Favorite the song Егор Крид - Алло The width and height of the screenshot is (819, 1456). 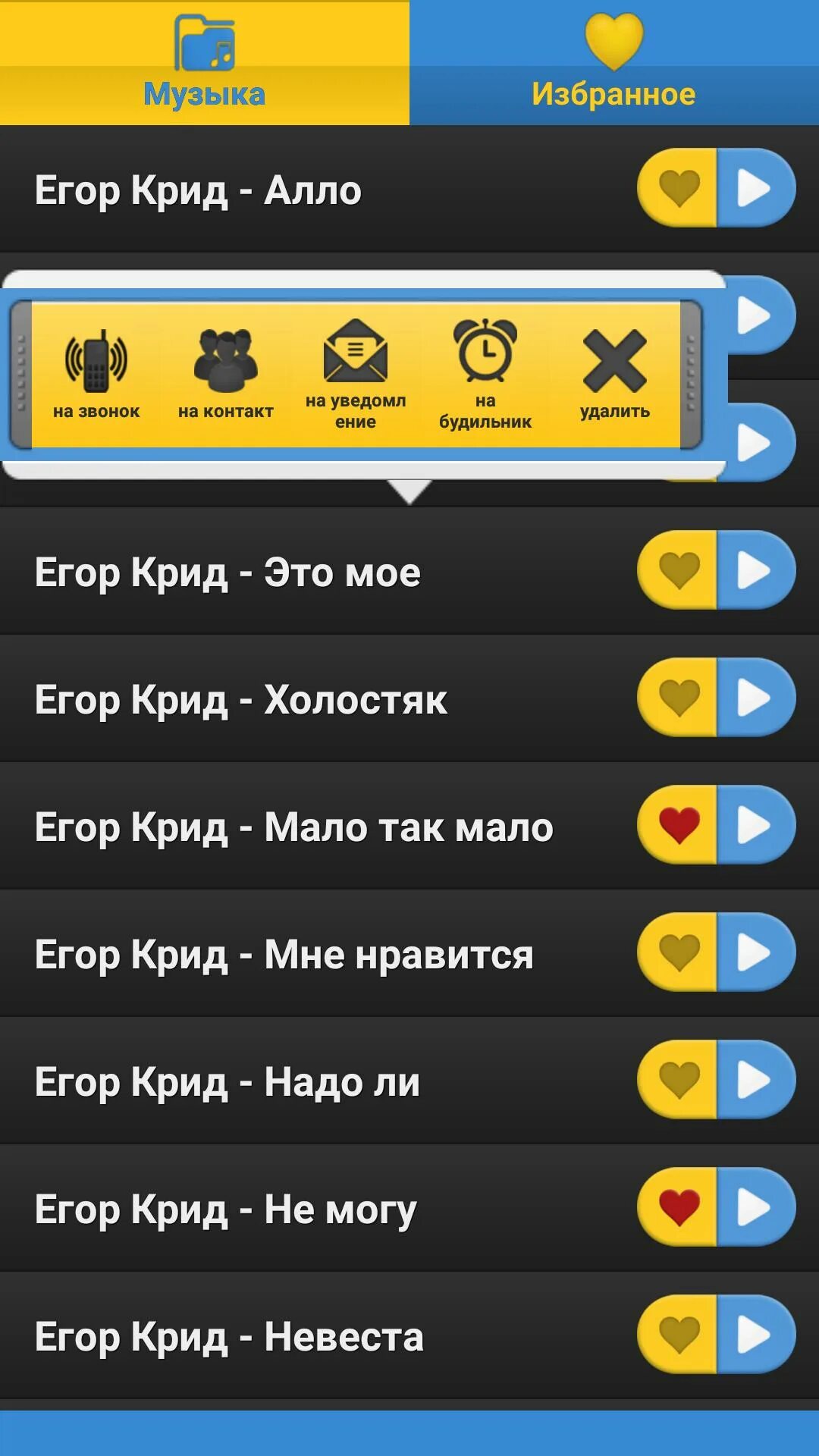pos(677,188)
